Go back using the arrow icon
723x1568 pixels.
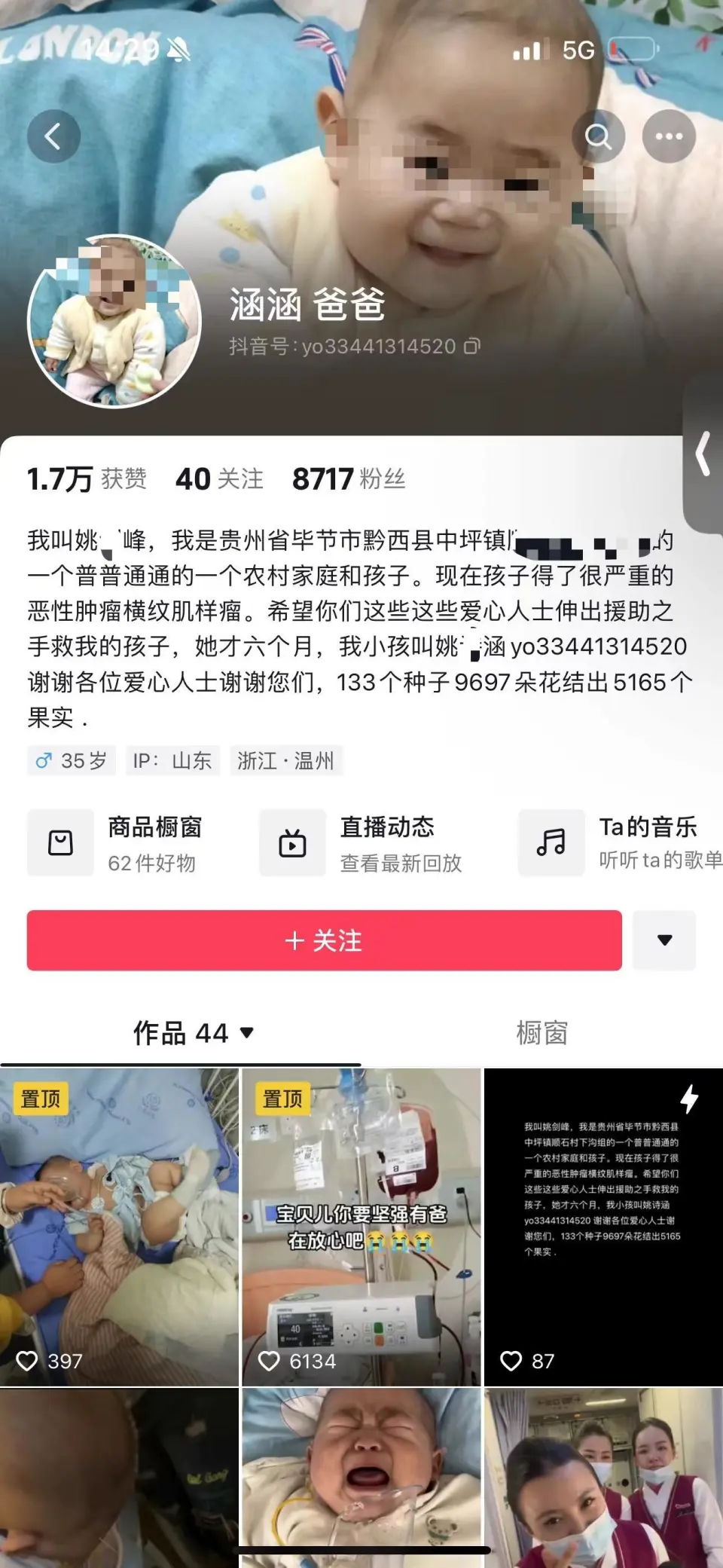click(53, 136)
